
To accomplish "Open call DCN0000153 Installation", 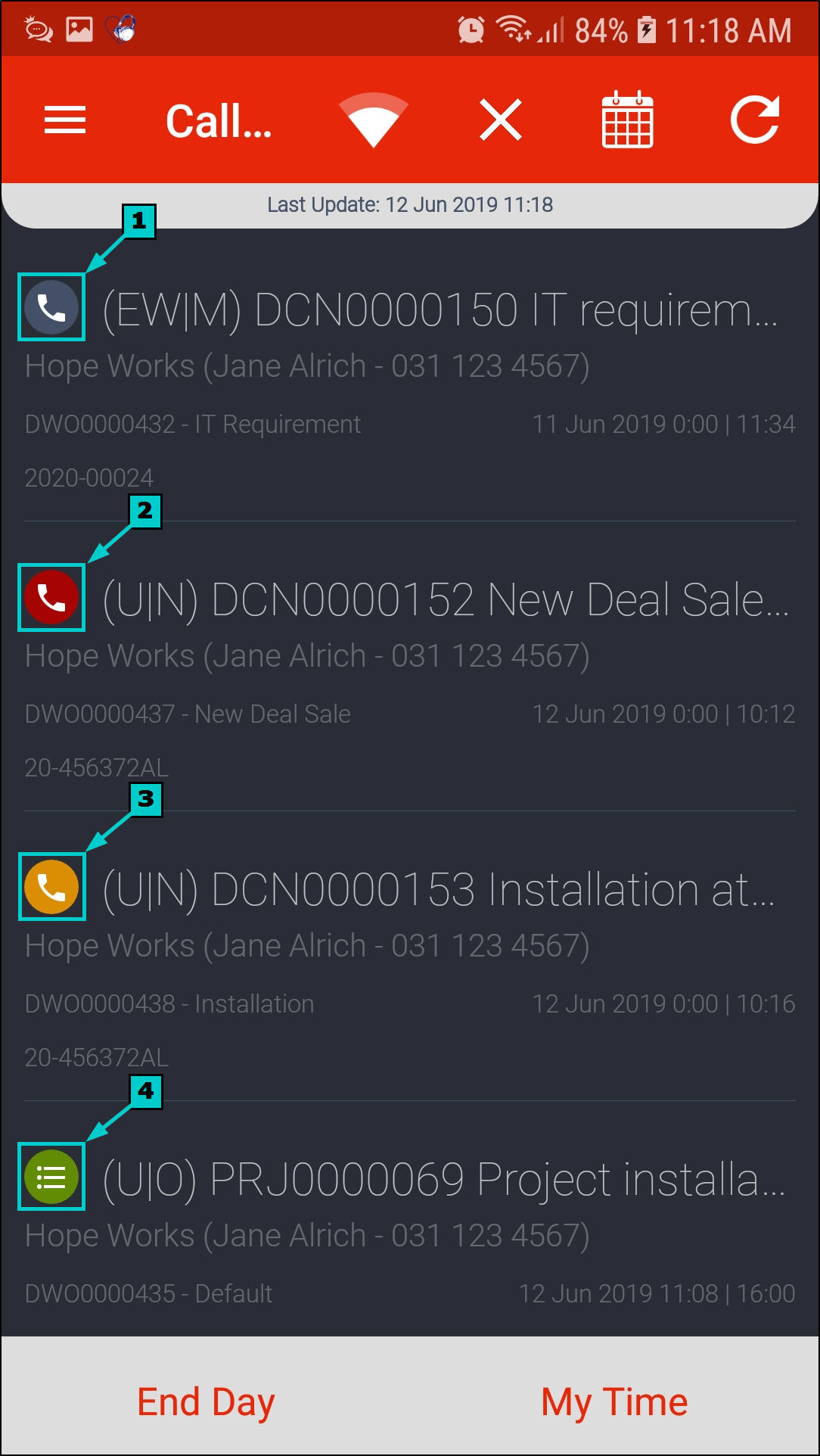I will (439, 890).
